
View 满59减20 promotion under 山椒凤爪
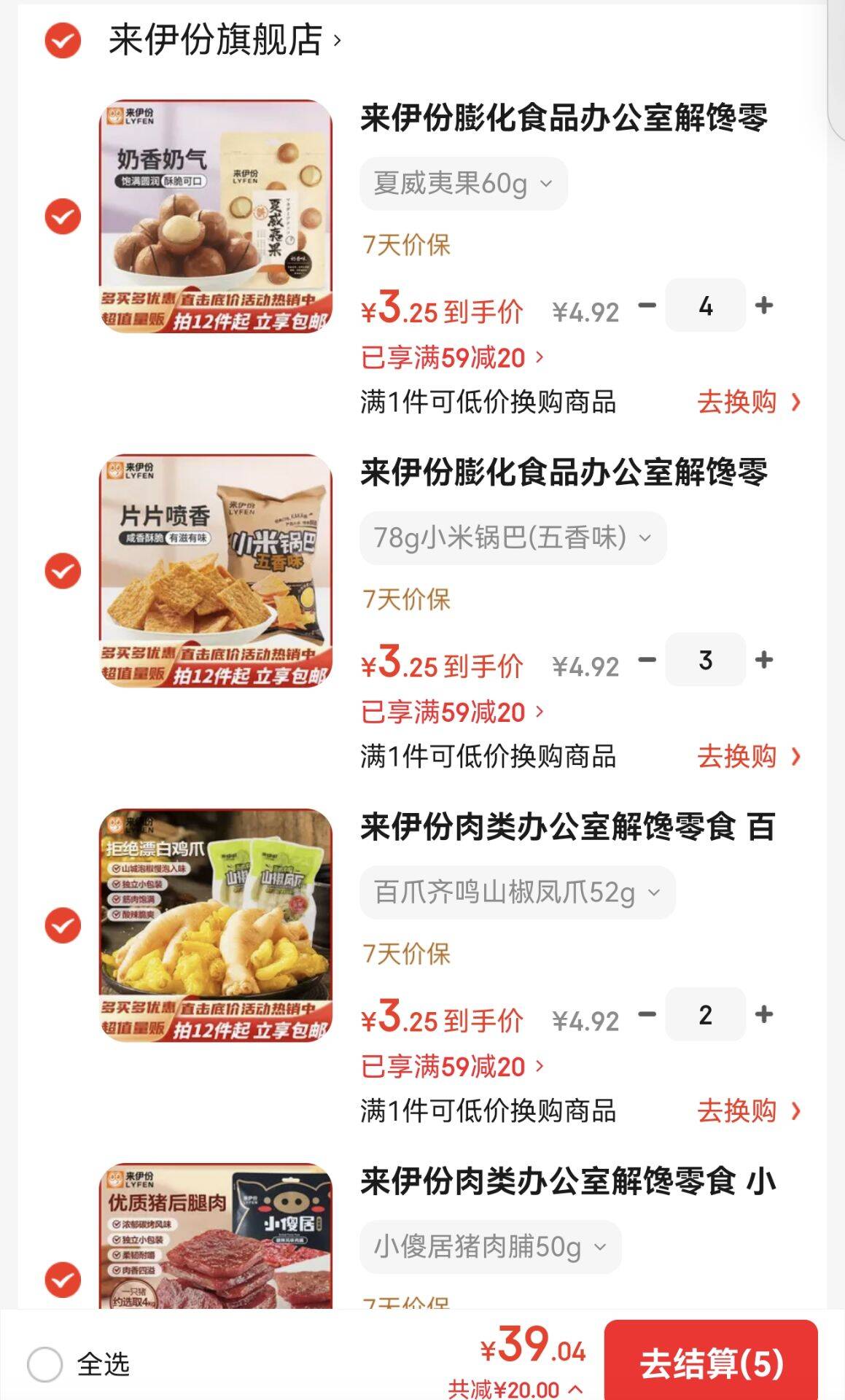(x=452, y=1067)
